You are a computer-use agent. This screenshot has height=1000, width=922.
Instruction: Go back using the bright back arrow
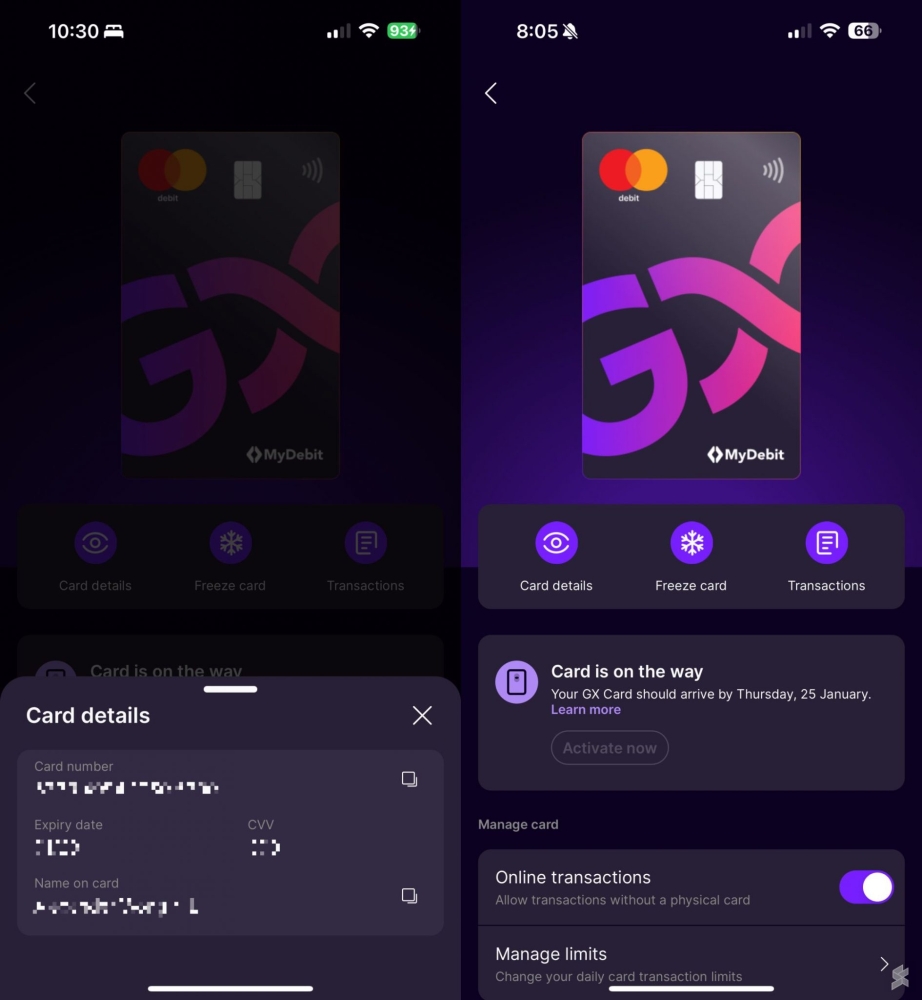[491, 93]
